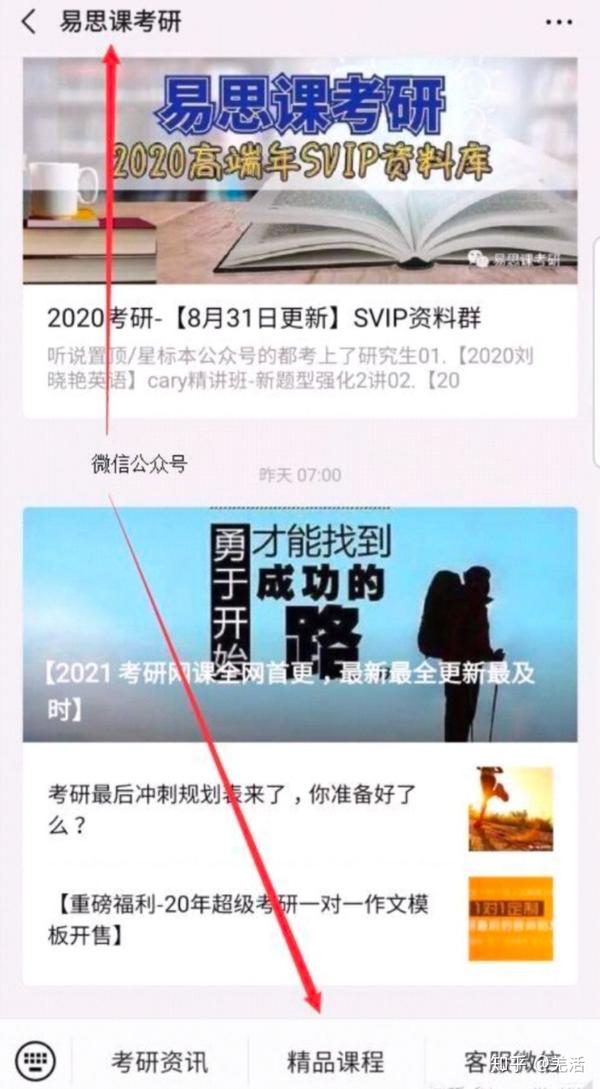Viewport: 600px width, 1089px height.
Task: Open the 考研资讯 menu
Action: [160, 1061]
